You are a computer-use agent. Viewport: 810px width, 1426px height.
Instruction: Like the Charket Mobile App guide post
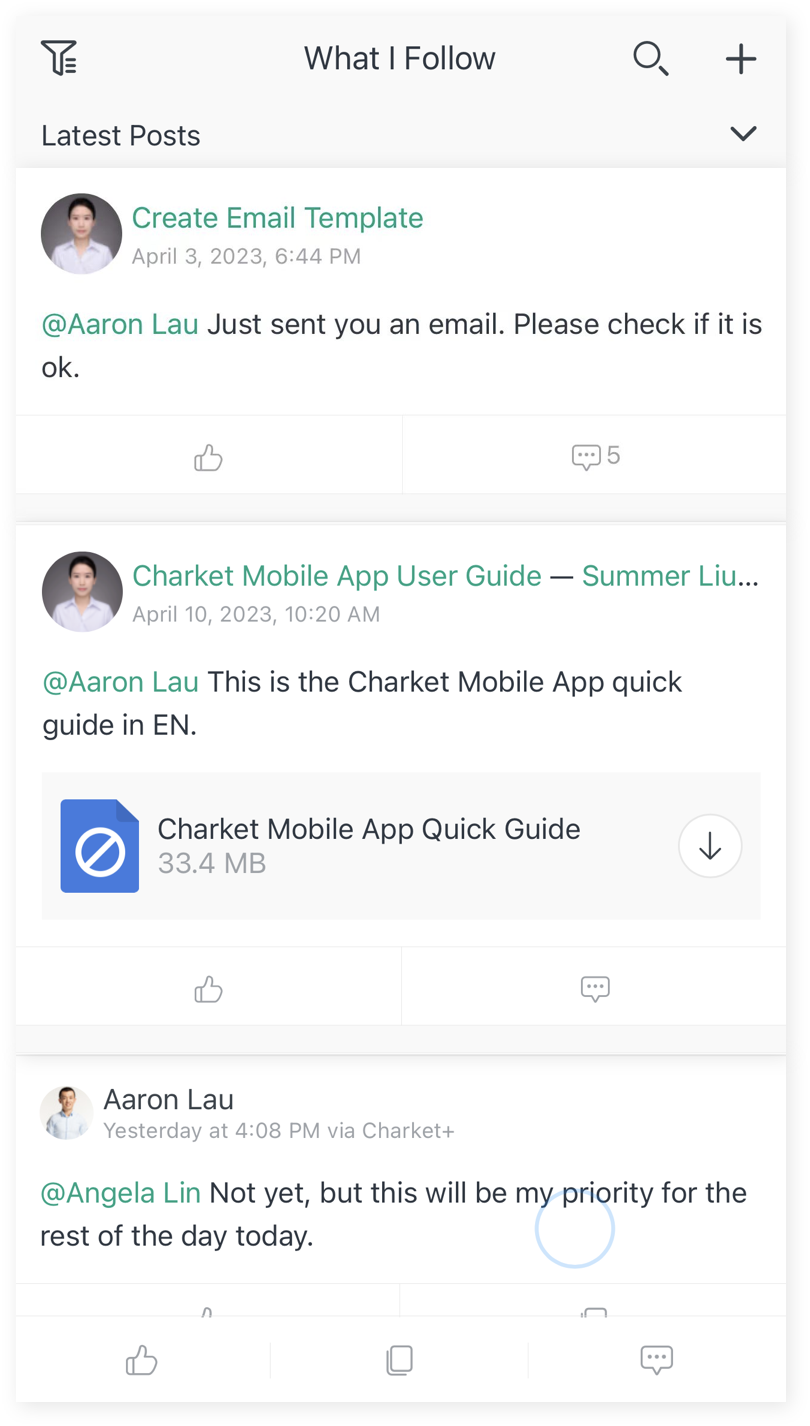pyautogui.click(x=208, y=990)
